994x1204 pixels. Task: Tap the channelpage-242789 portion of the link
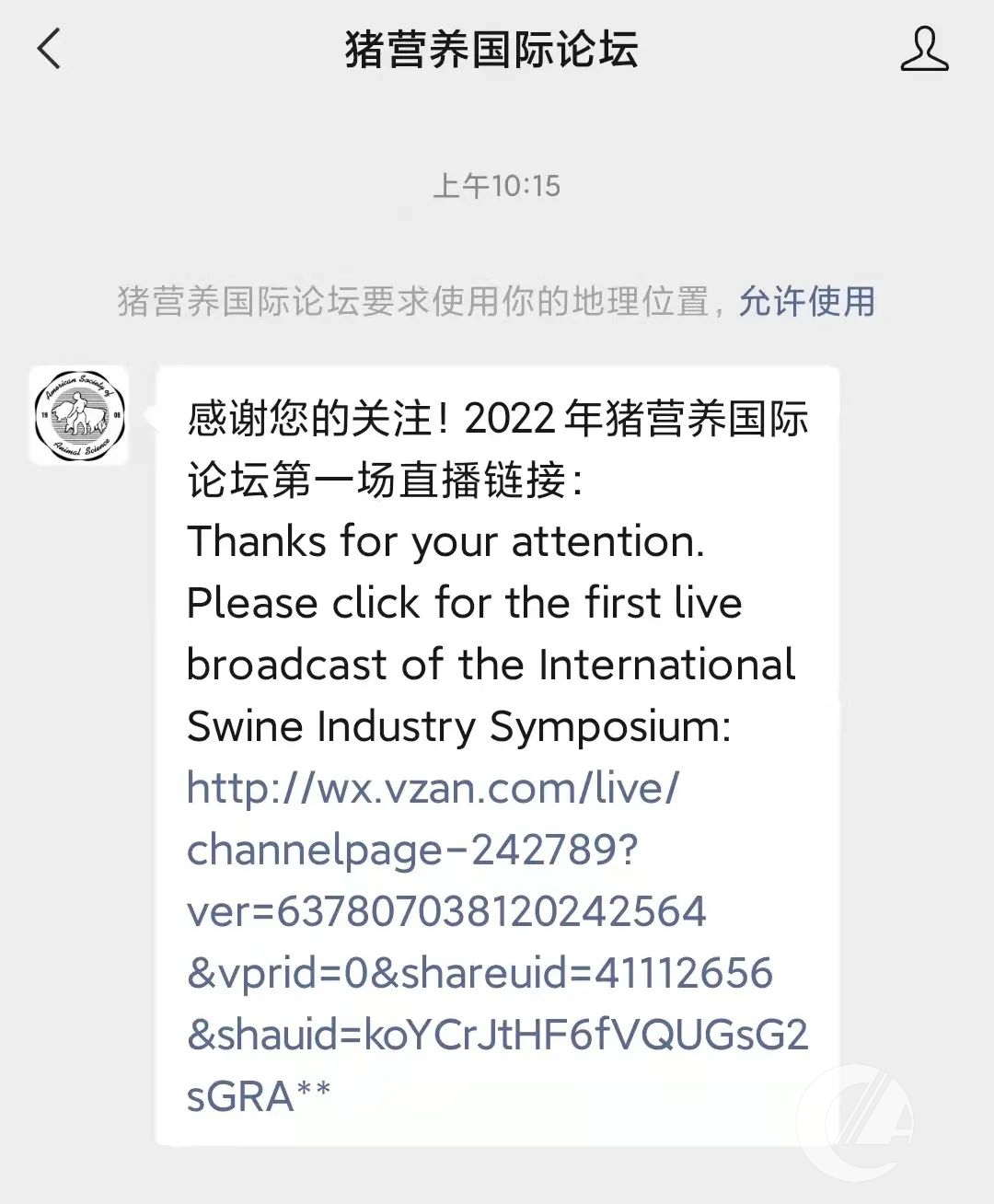click(x=414, y=851)
